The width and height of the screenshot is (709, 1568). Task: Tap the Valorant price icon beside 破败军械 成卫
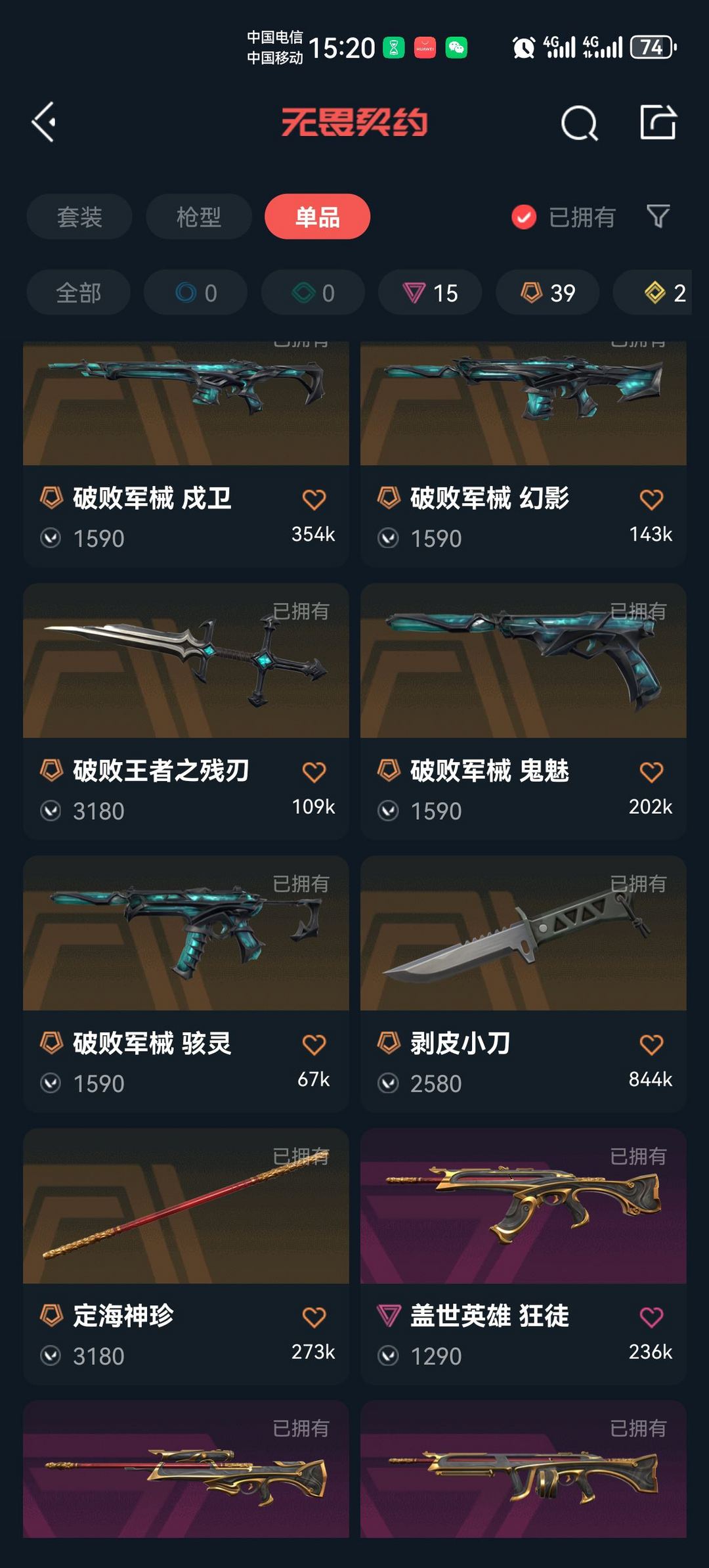pyautogui.click(x=51, y=537)
